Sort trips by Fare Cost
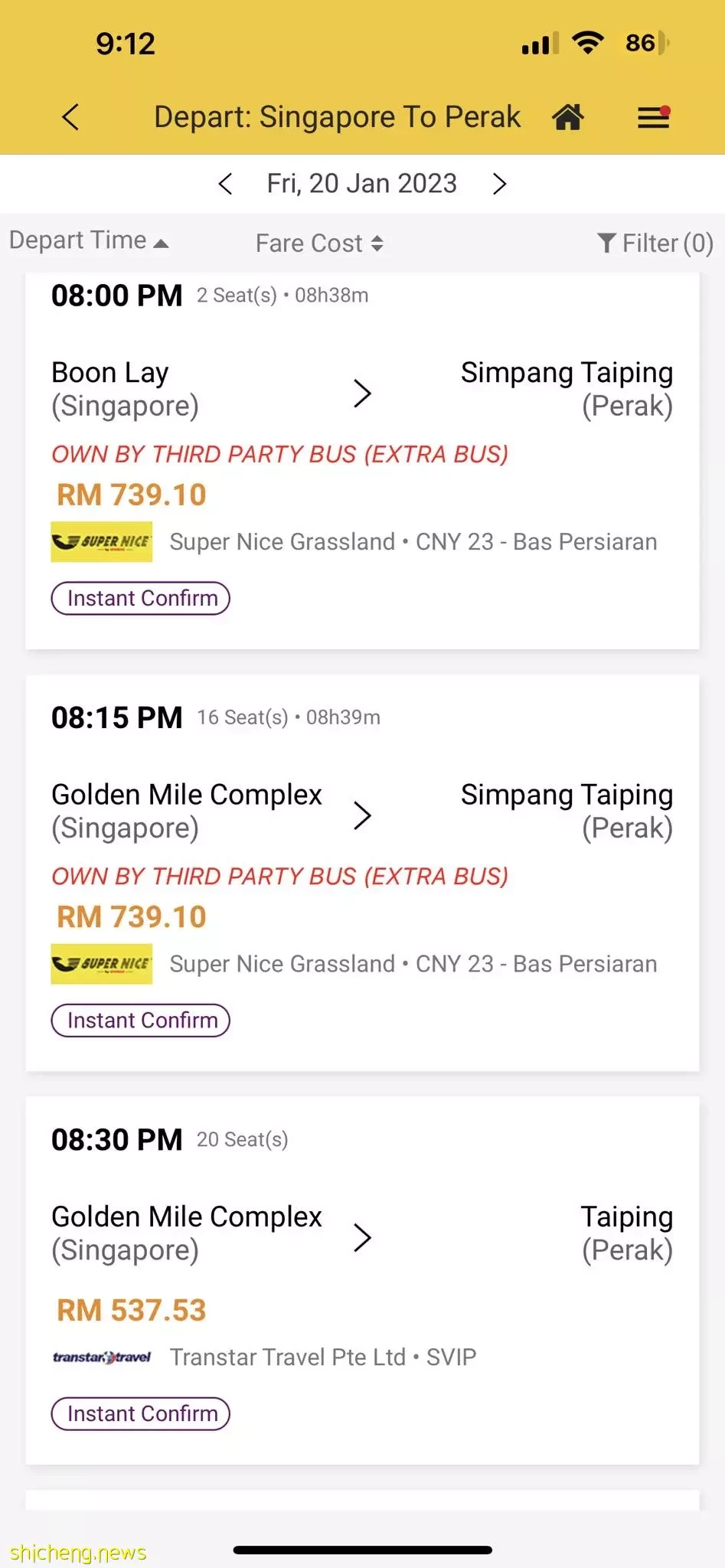Image resolution: width=725 pixels, height=1568 pixels. [319, 243]
